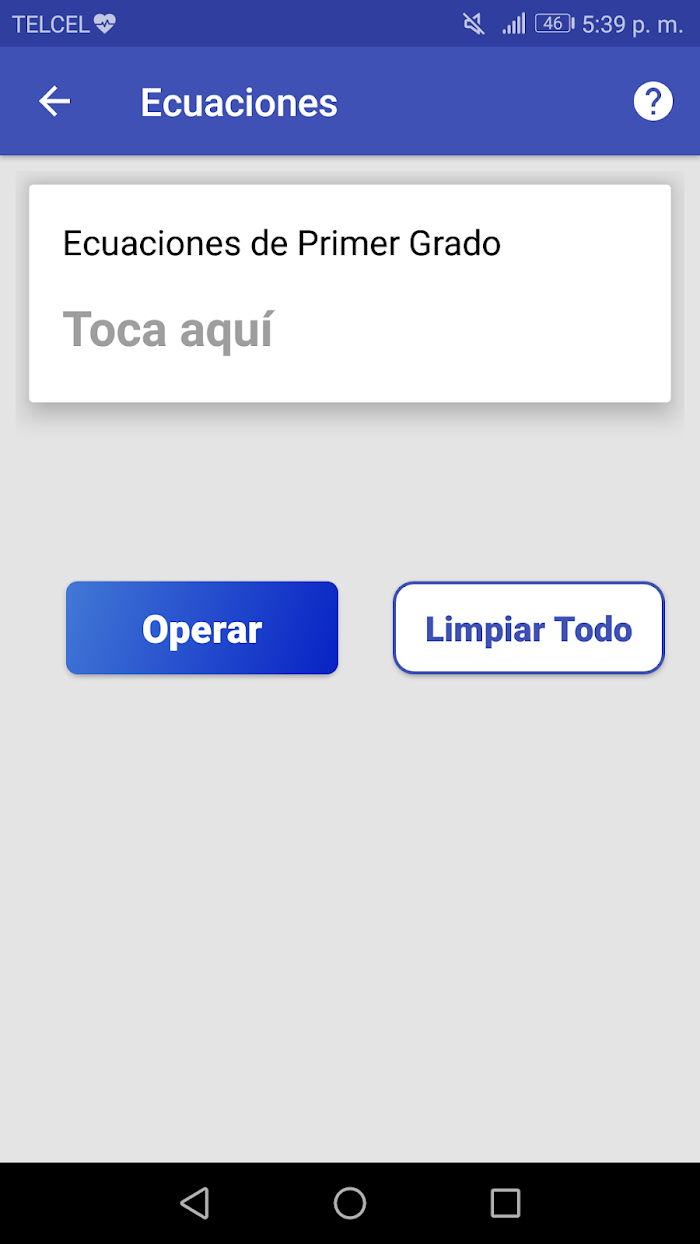Tap the Operar button
The image size is (700, 1244).
coord(202,628)
